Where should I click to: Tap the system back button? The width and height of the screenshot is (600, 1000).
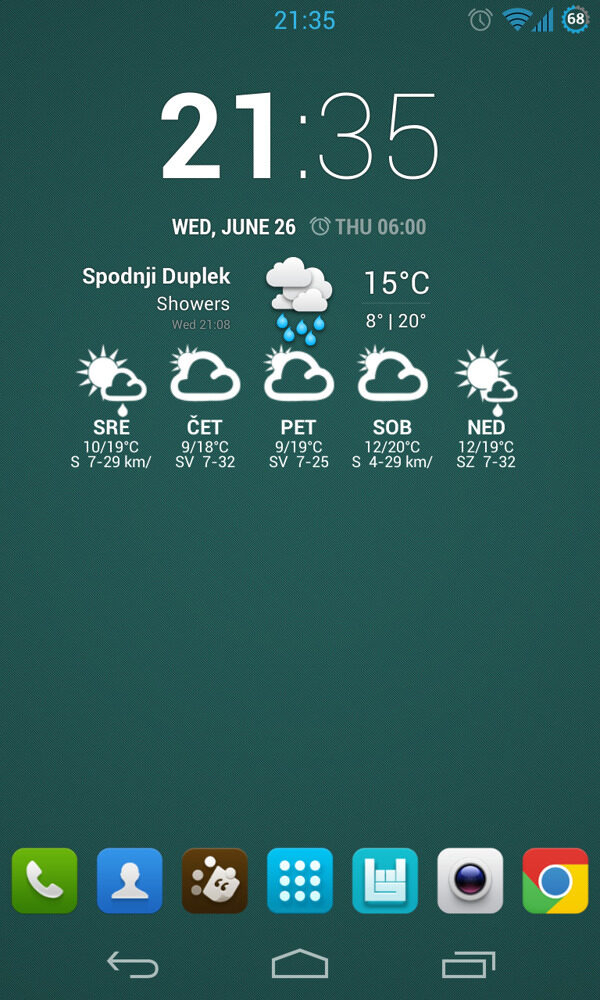[132, 964]
